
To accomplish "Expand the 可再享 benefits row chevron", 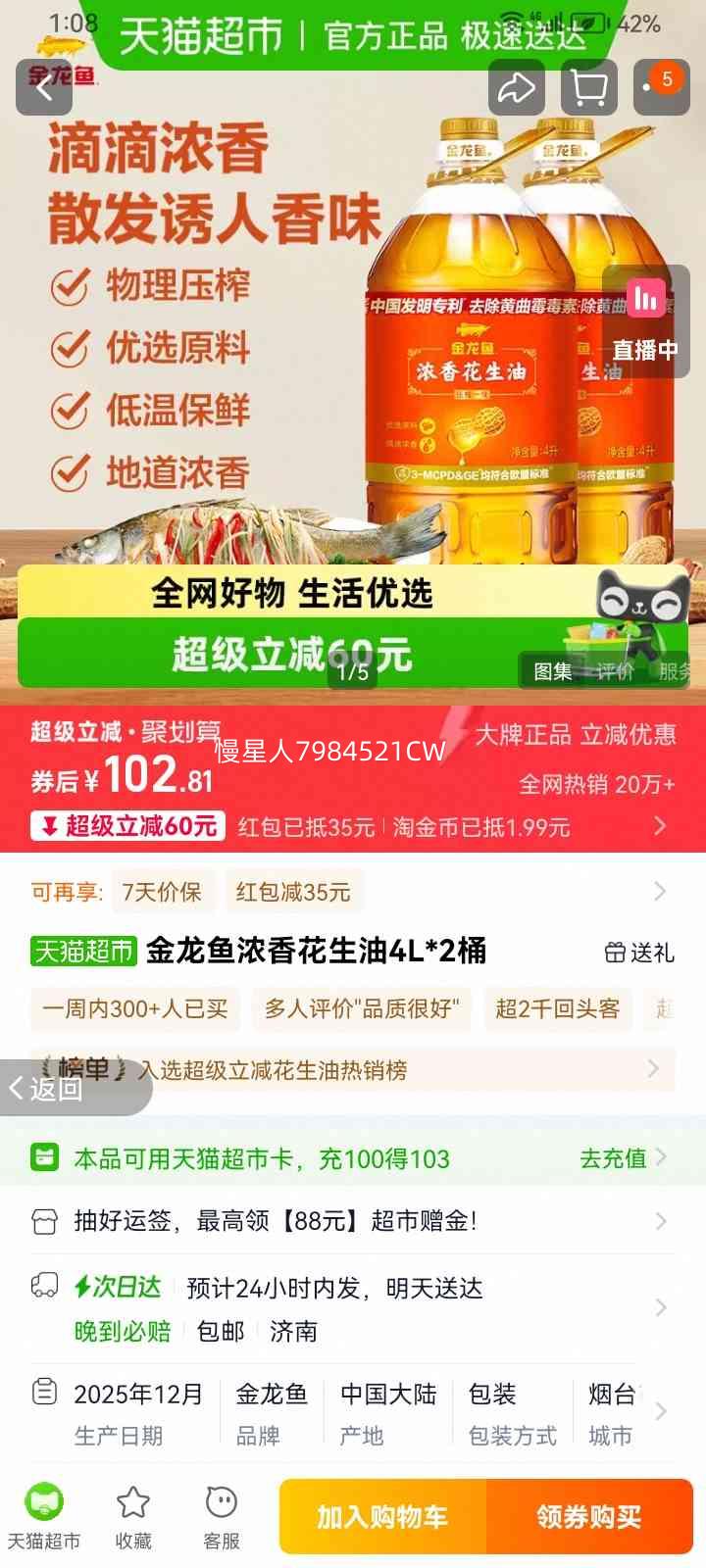I will click(x=659, y=891).
